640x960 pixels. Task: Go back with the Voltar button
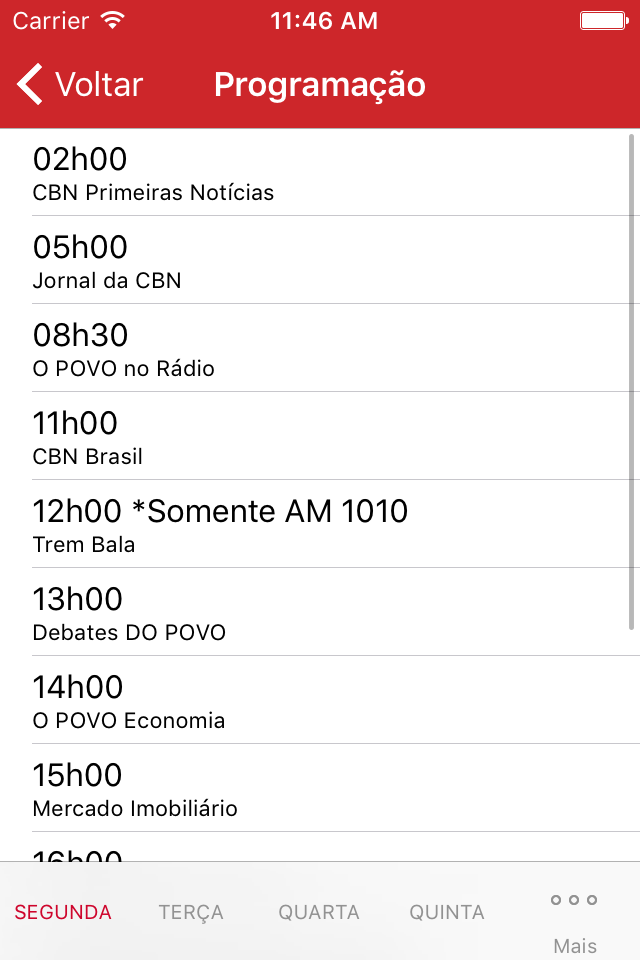point(82,85)
